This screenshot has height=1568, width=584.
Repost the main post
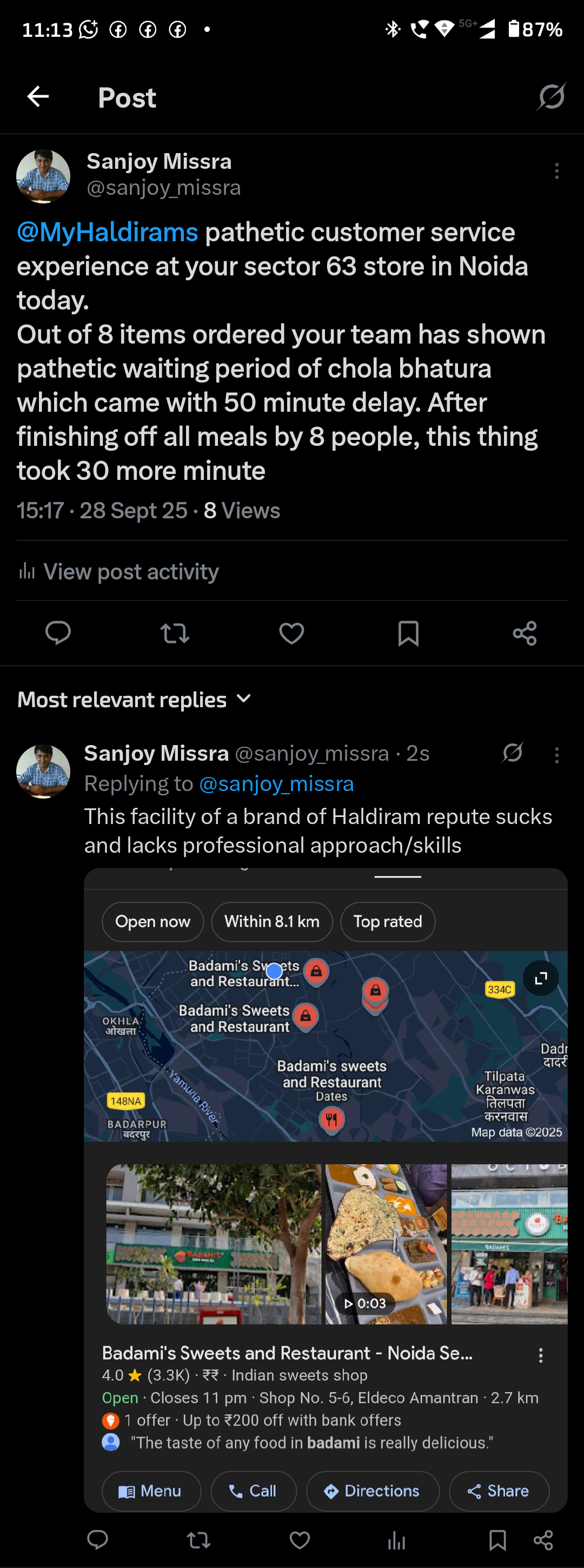(x=175, y=633)
